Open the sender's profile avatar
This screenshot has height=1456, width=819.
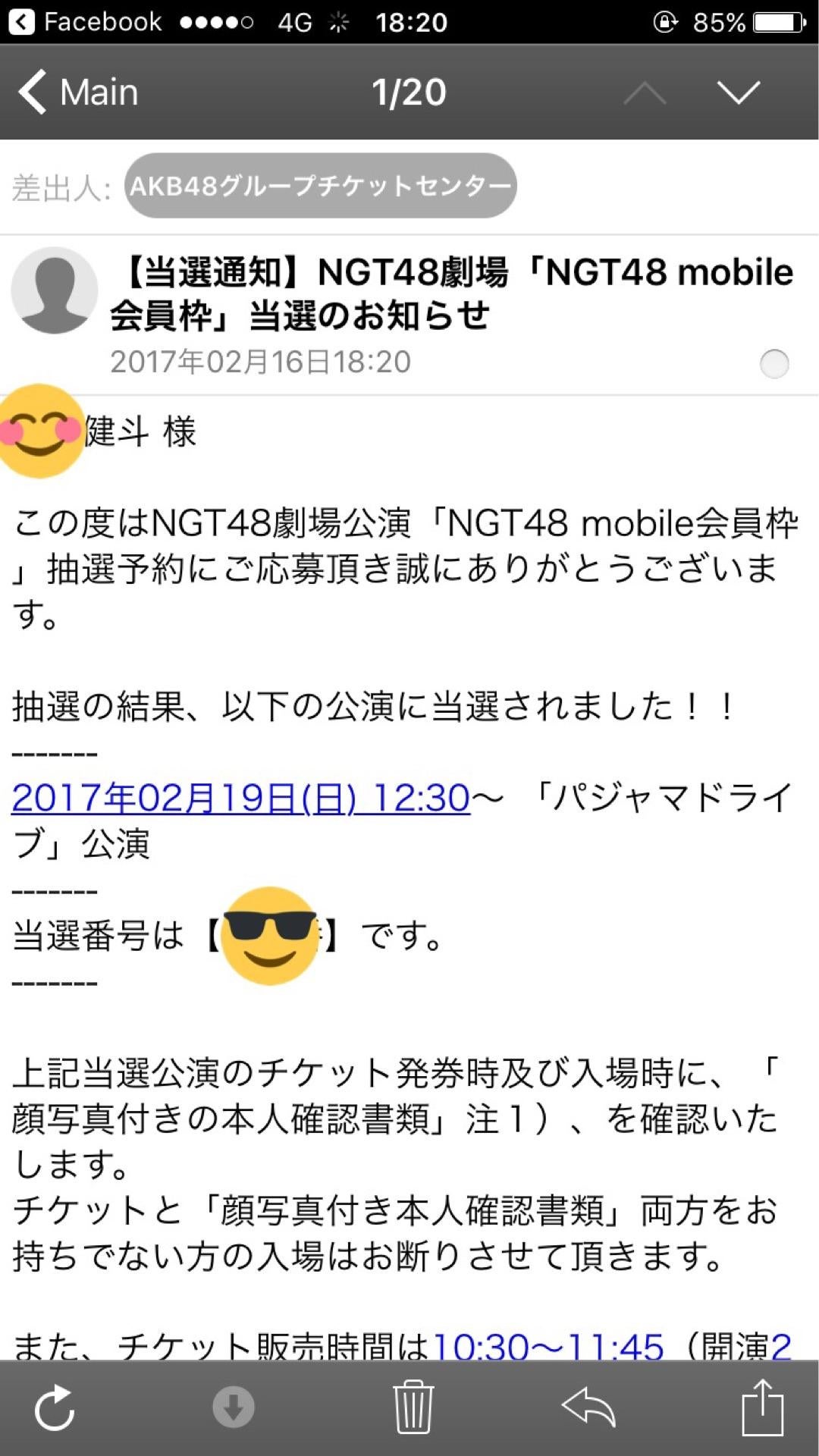click(55, 290)
